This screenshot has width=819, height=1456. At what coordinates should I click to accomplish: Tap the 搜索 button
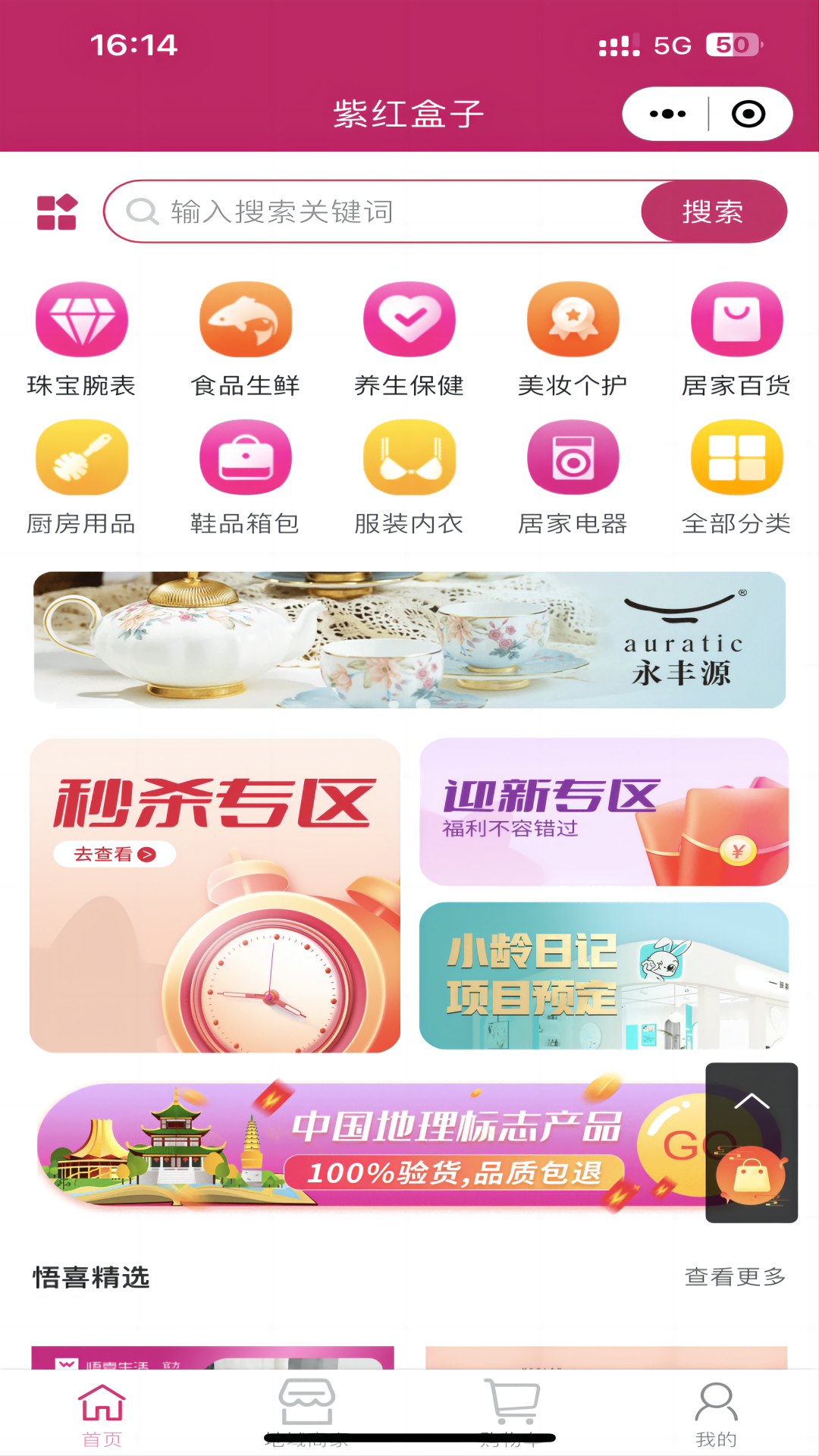point(713,212)
